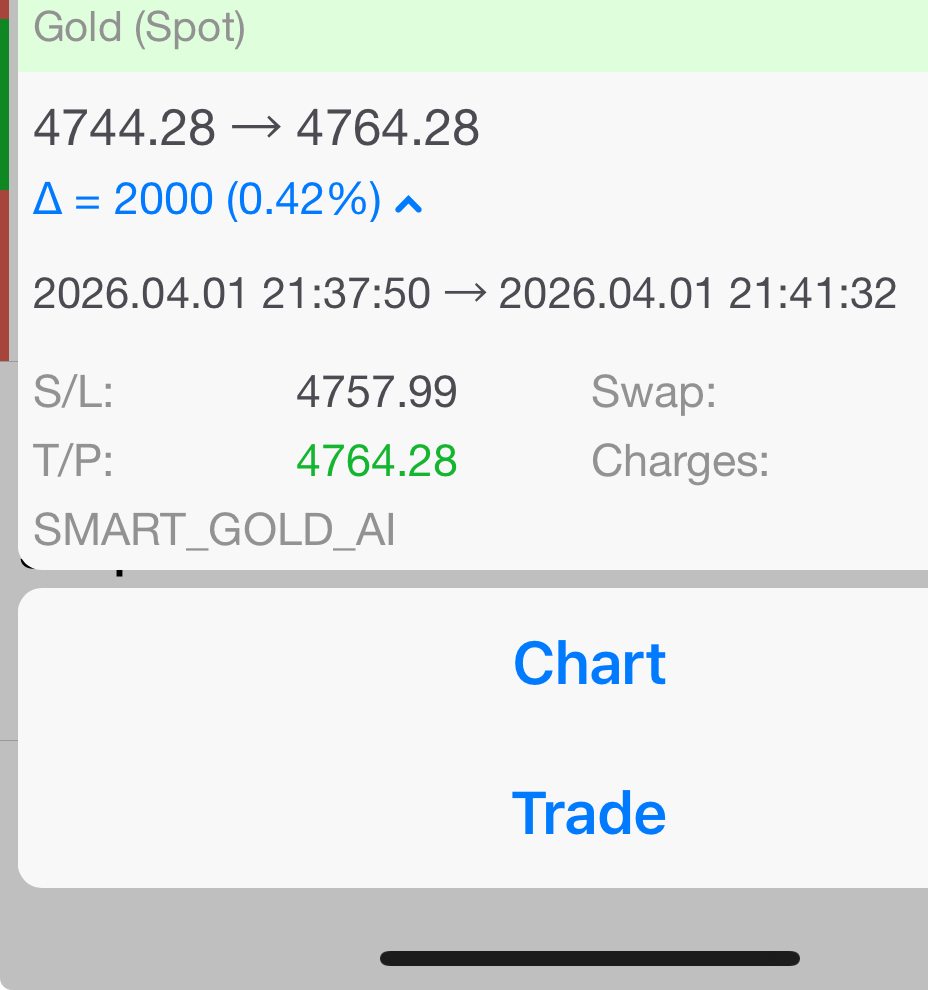
Task: Tap the S/L field label
Action: coord(70,392)
